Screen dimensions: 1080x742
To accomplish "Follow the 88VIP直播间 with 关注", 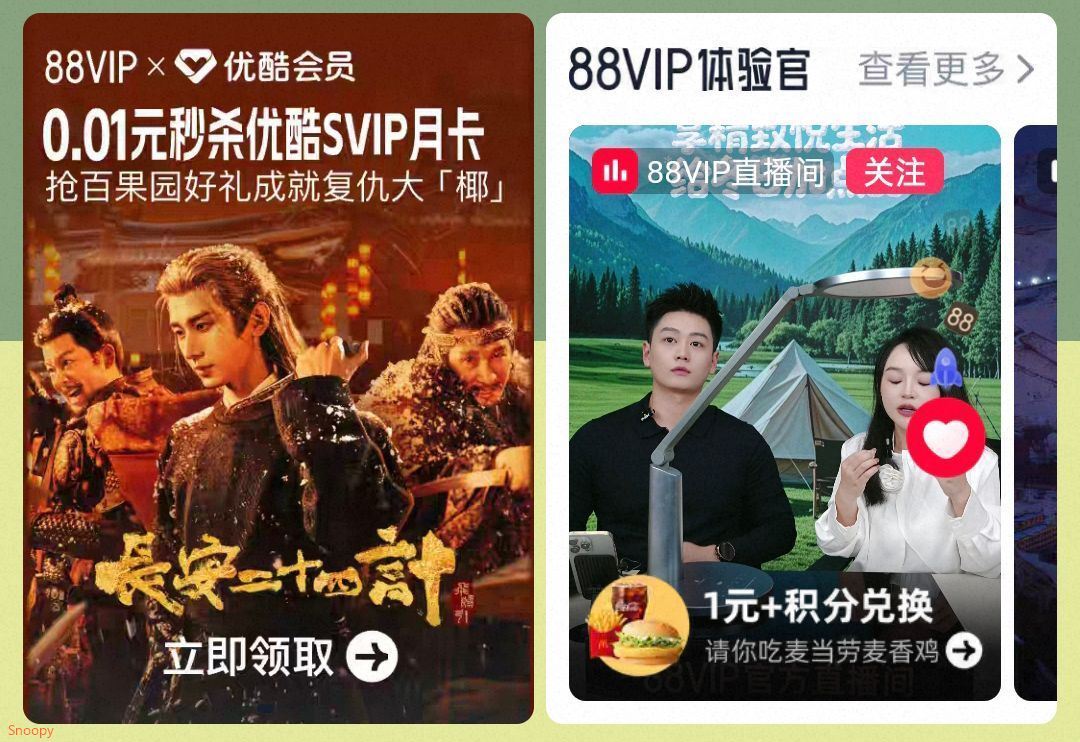I will [x=894, y=171].
